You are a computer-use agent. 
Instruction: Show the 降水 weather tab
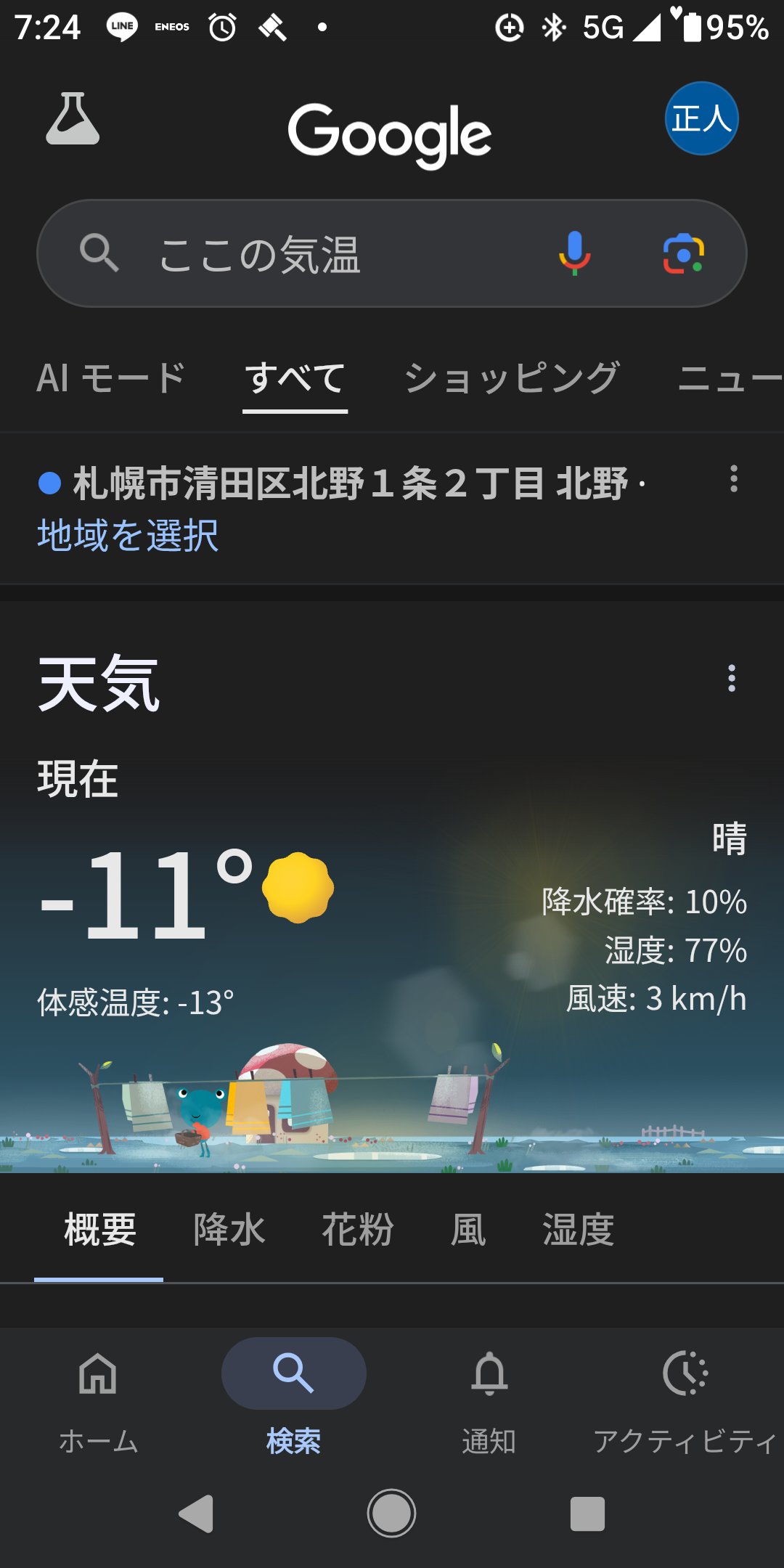pyautogui.click(x=229, y=1230)
